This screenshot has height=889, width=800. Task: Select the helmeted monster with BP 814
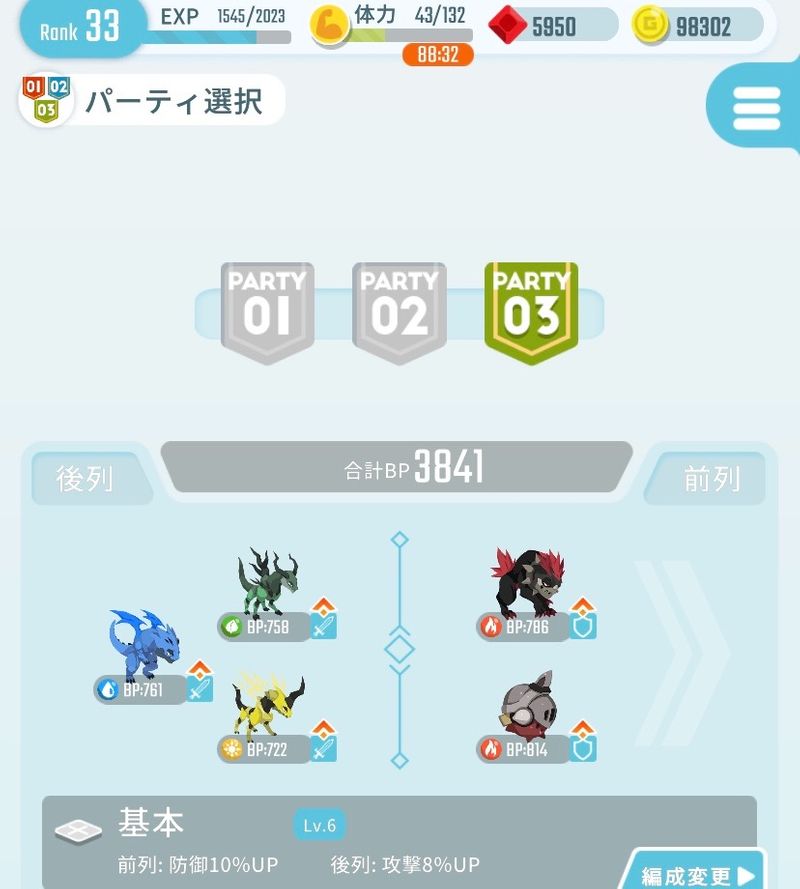click(x=528, y=706)
